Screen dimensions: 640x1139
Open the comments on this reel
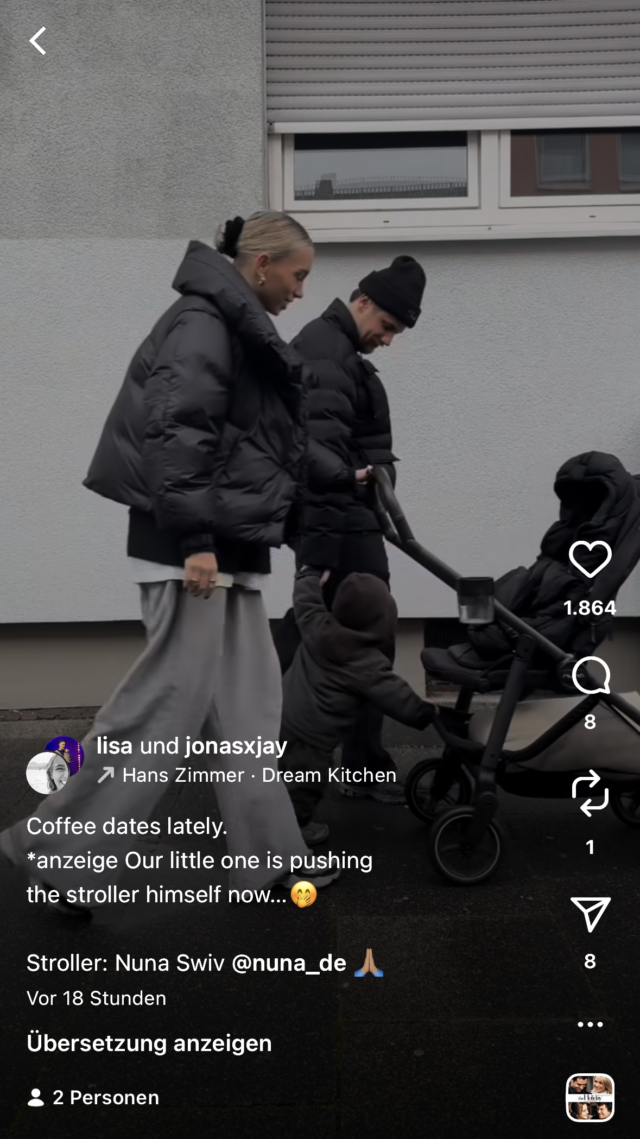pyautogui.click(x=590, y=676)
